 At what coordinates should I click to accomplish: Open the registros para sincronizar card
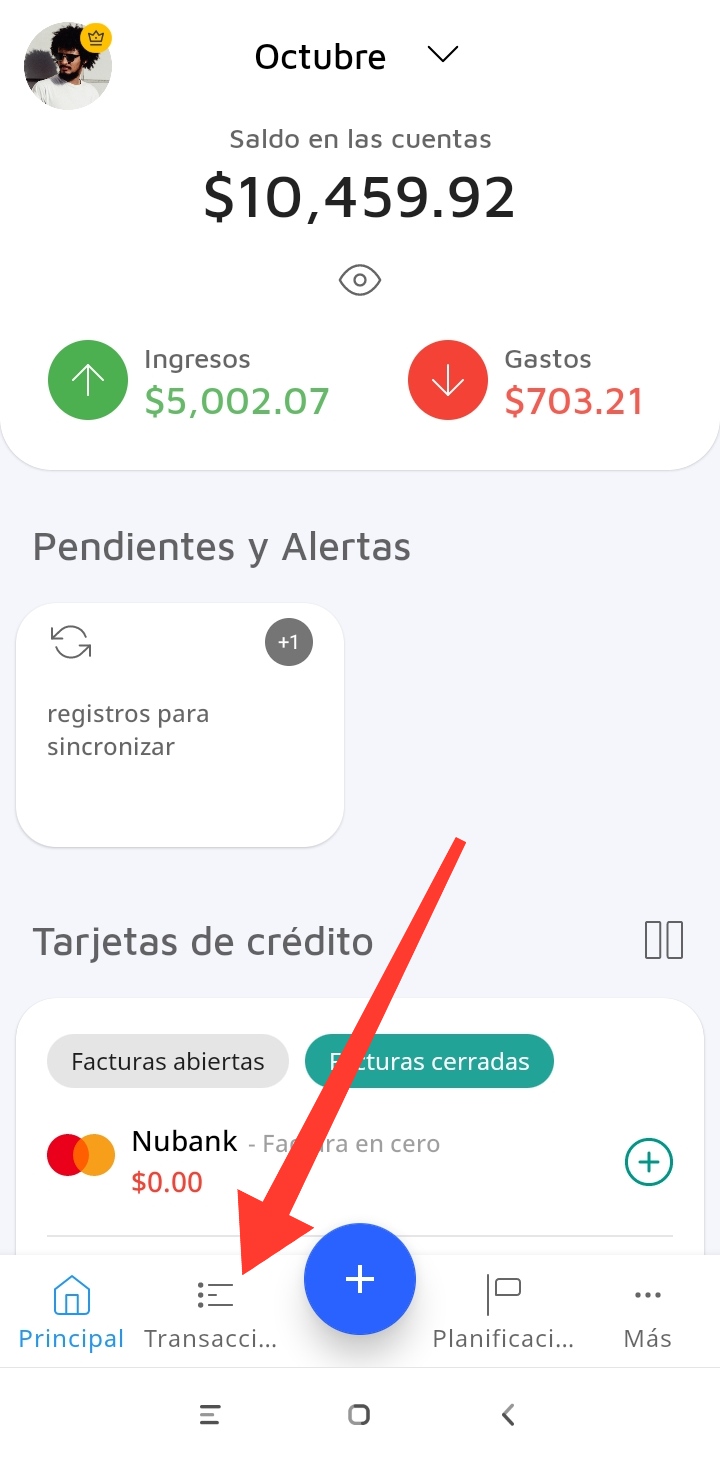[x=180, y=725]
